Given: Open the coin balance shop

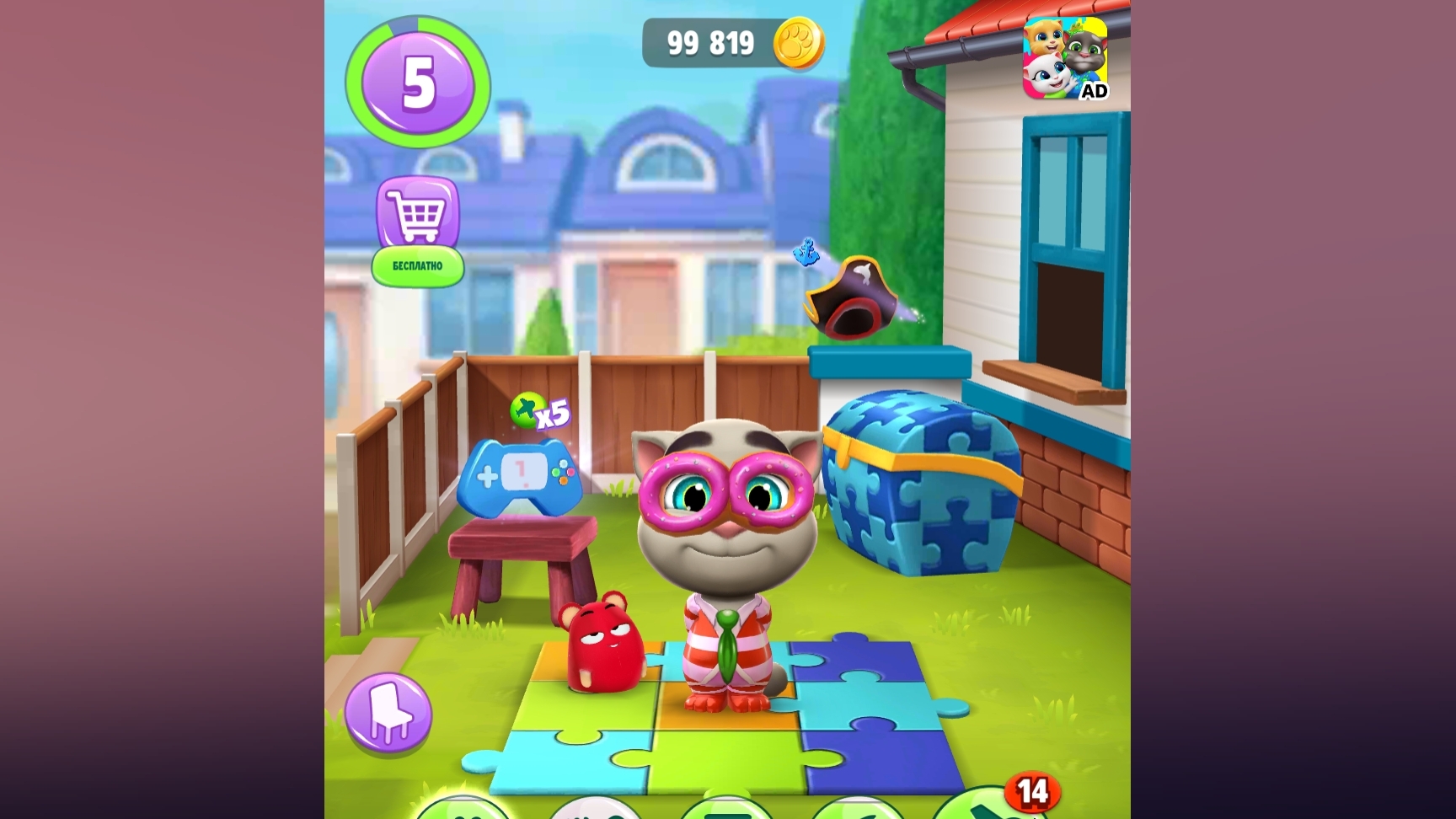Looking at the screenshot, I should tap(731, 42).
